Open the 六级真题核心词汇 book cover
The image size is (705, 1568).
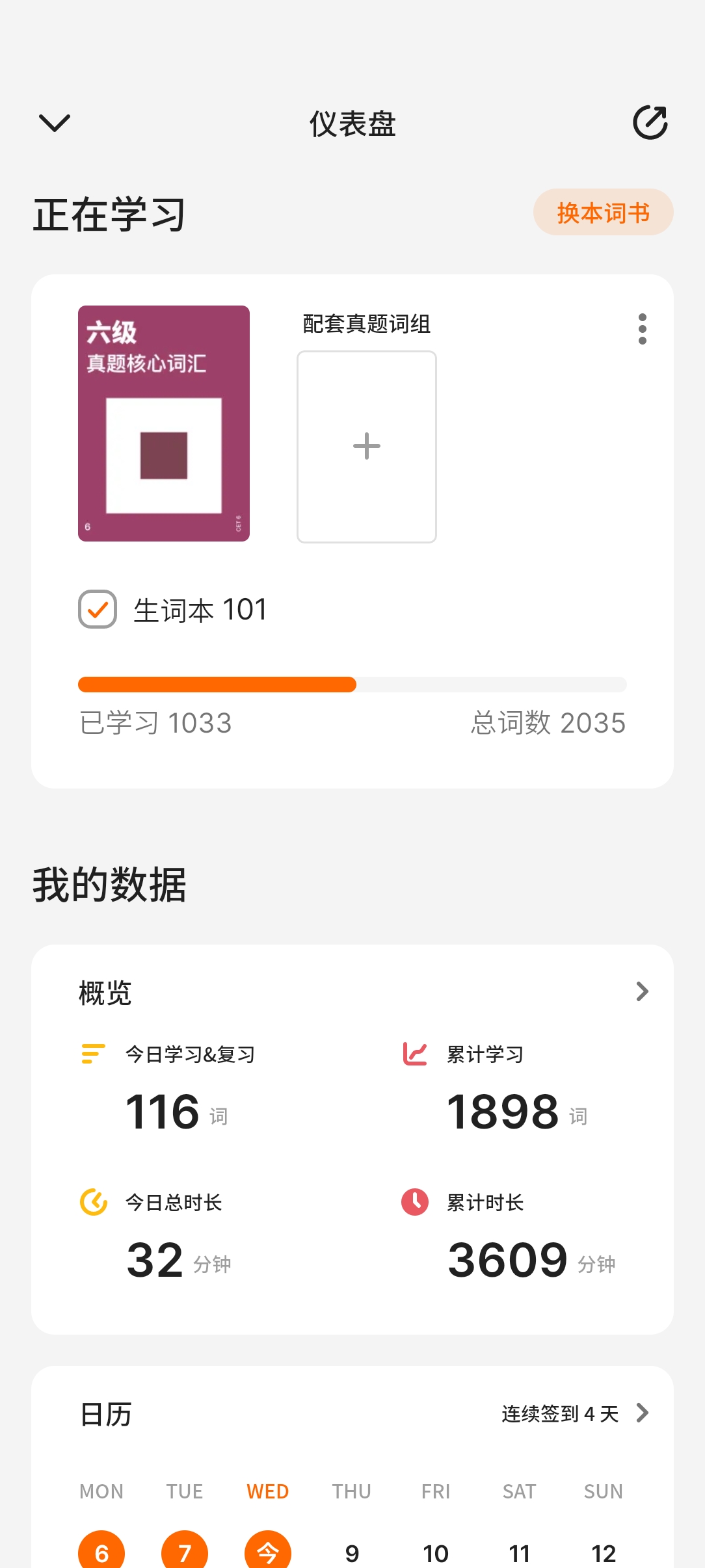164,423
